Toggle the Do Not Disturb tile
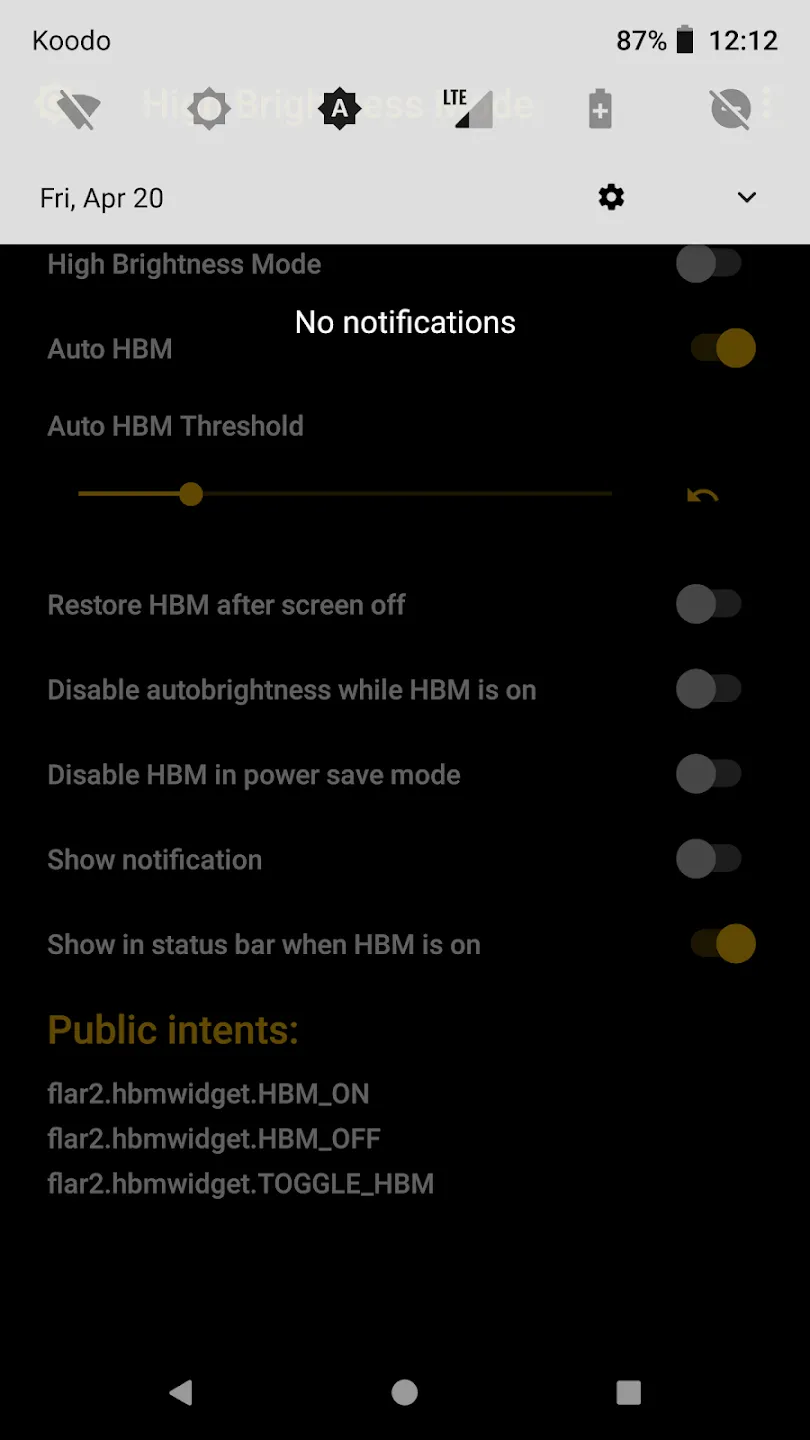The height and width of the screenshot is (1440, 810). click(731, 108)
